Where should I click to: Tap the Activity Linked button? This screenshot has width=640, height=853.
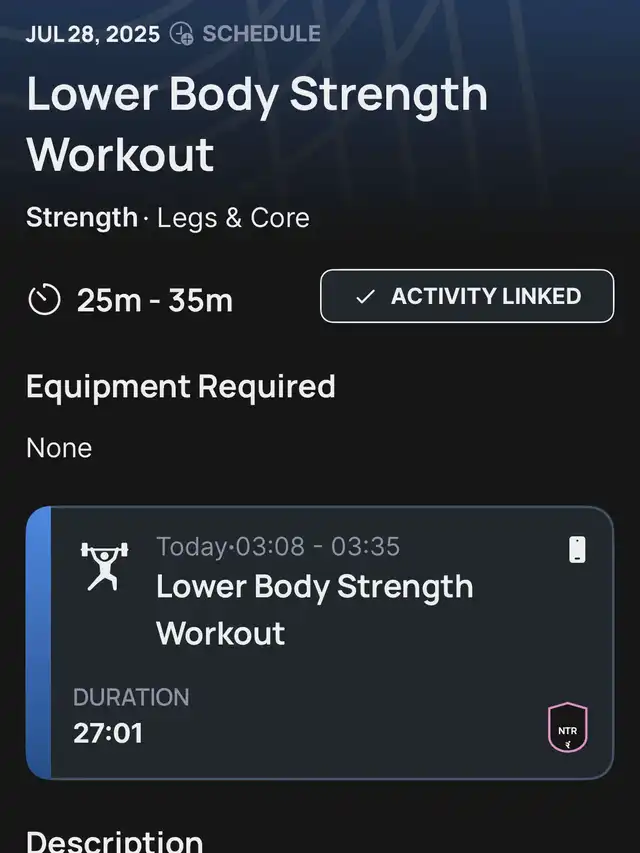pyautogui.click(x=467, y=296)
